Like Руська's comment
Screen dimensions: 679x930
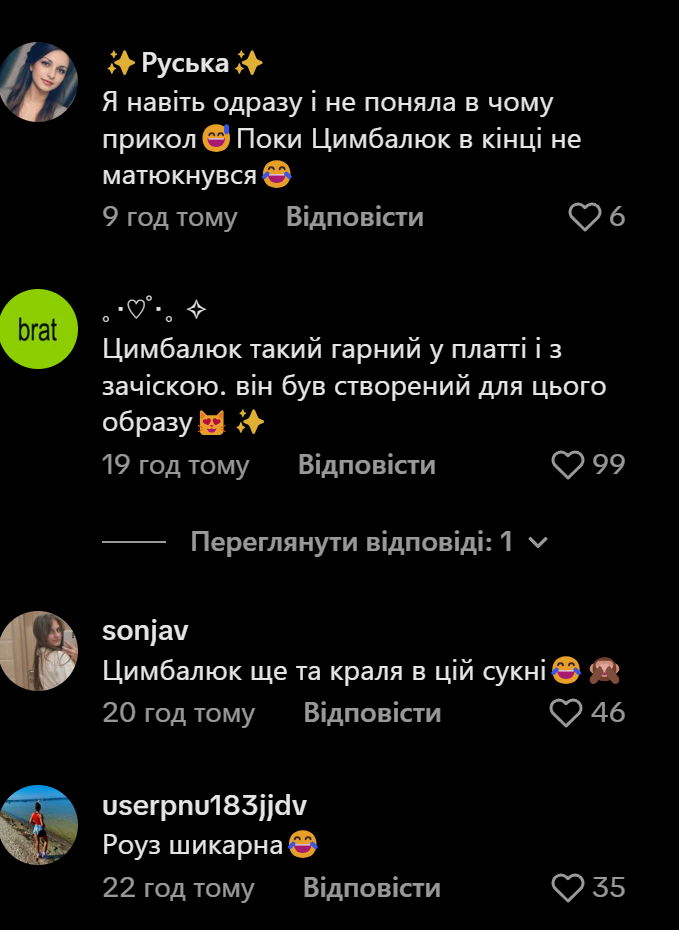(584, 217)
